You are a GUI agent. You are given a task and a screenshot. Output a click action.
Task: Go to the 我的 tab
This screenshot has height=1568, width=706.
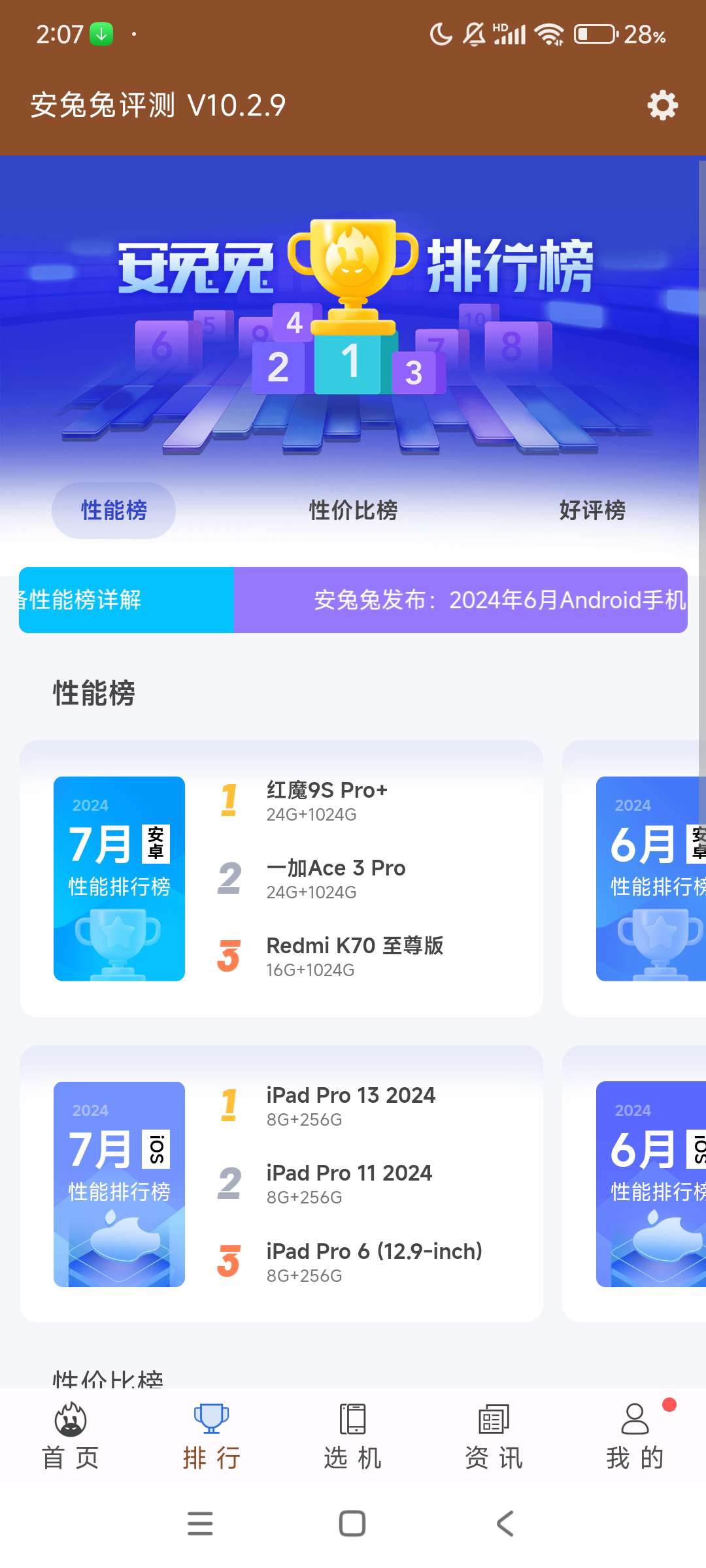(x=635, y=1435)
